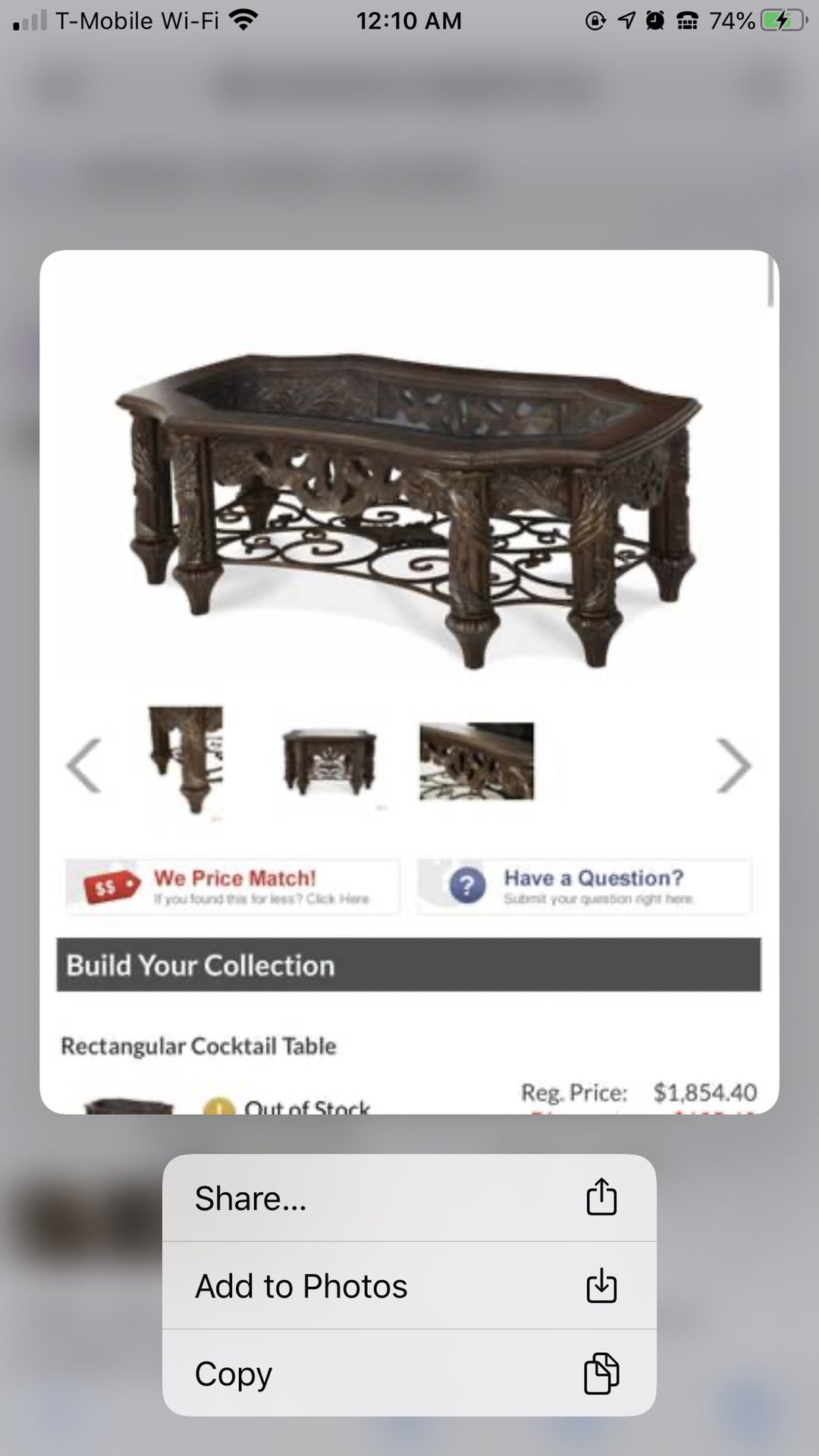Choose Share… from the context menu
This screenshot has height=1456, width=819.
(409, 1198)
